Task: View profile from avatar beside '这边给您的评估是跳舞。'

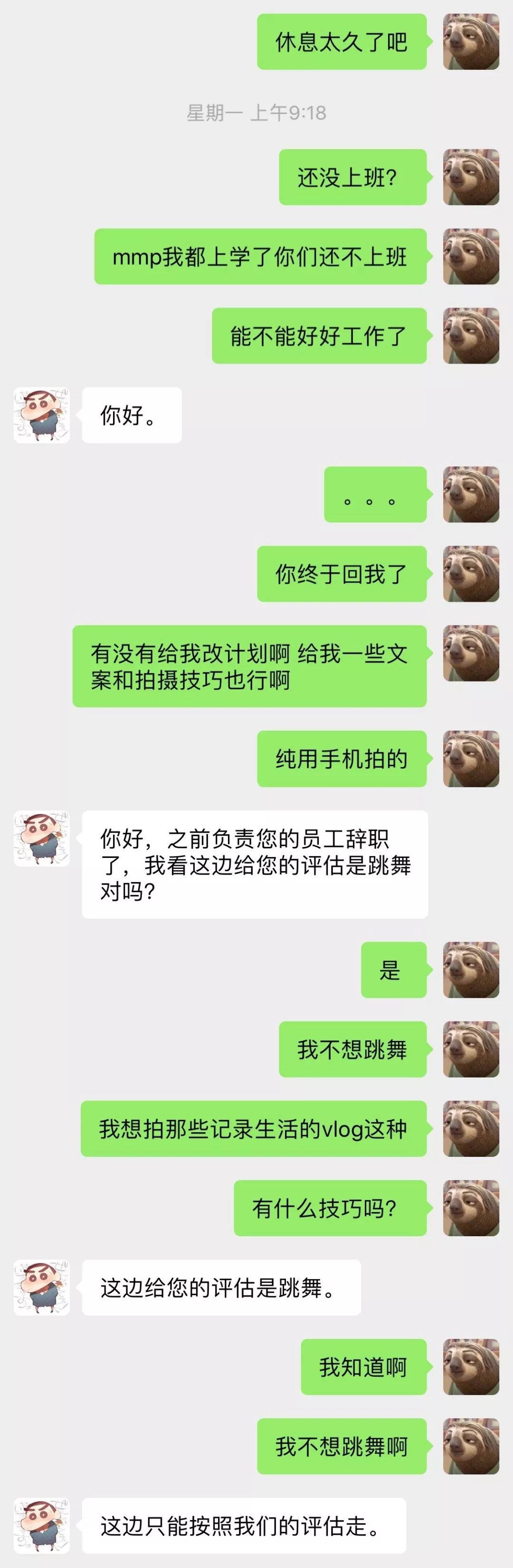Action: coord(41,1288)
